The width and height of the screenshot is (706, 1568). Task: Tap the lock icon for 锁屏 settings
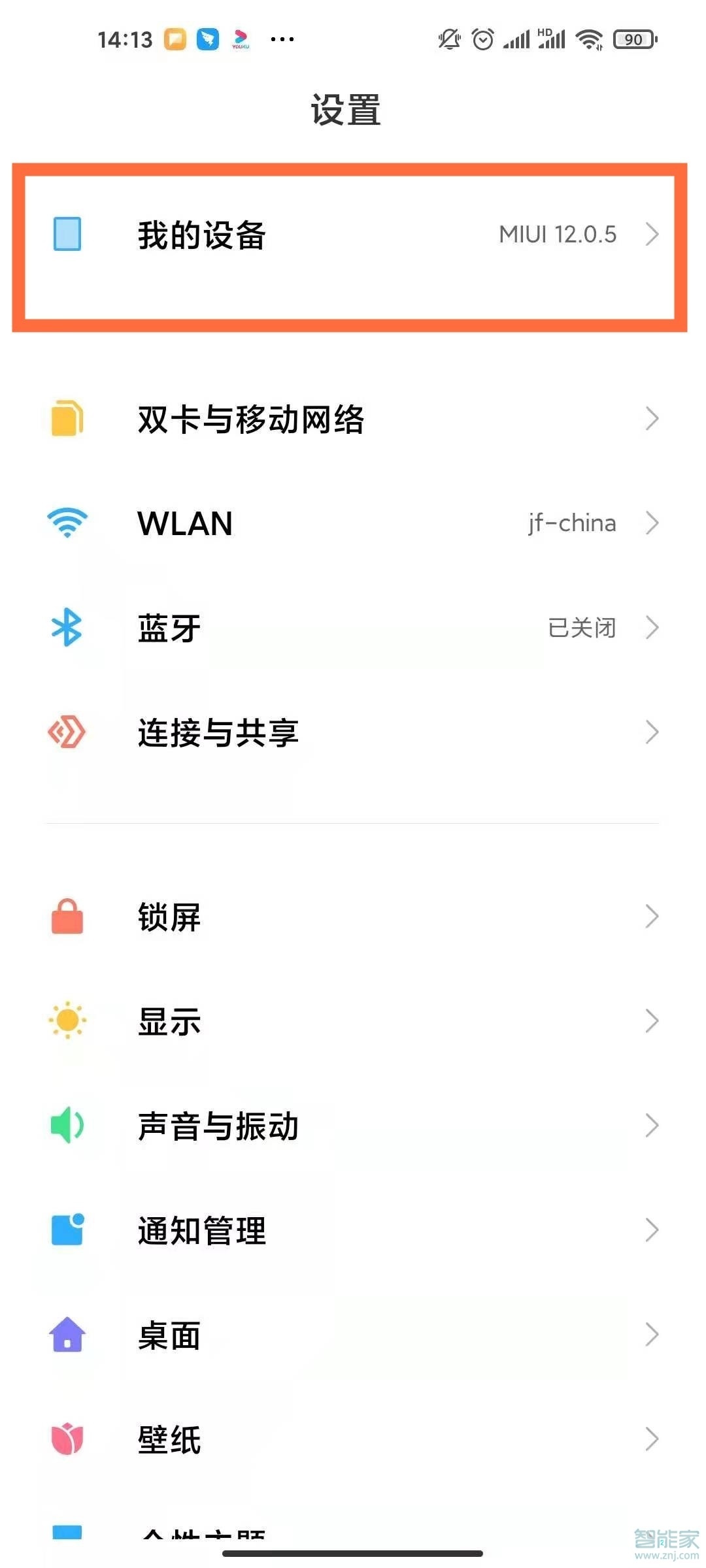[x=65, y=916]
